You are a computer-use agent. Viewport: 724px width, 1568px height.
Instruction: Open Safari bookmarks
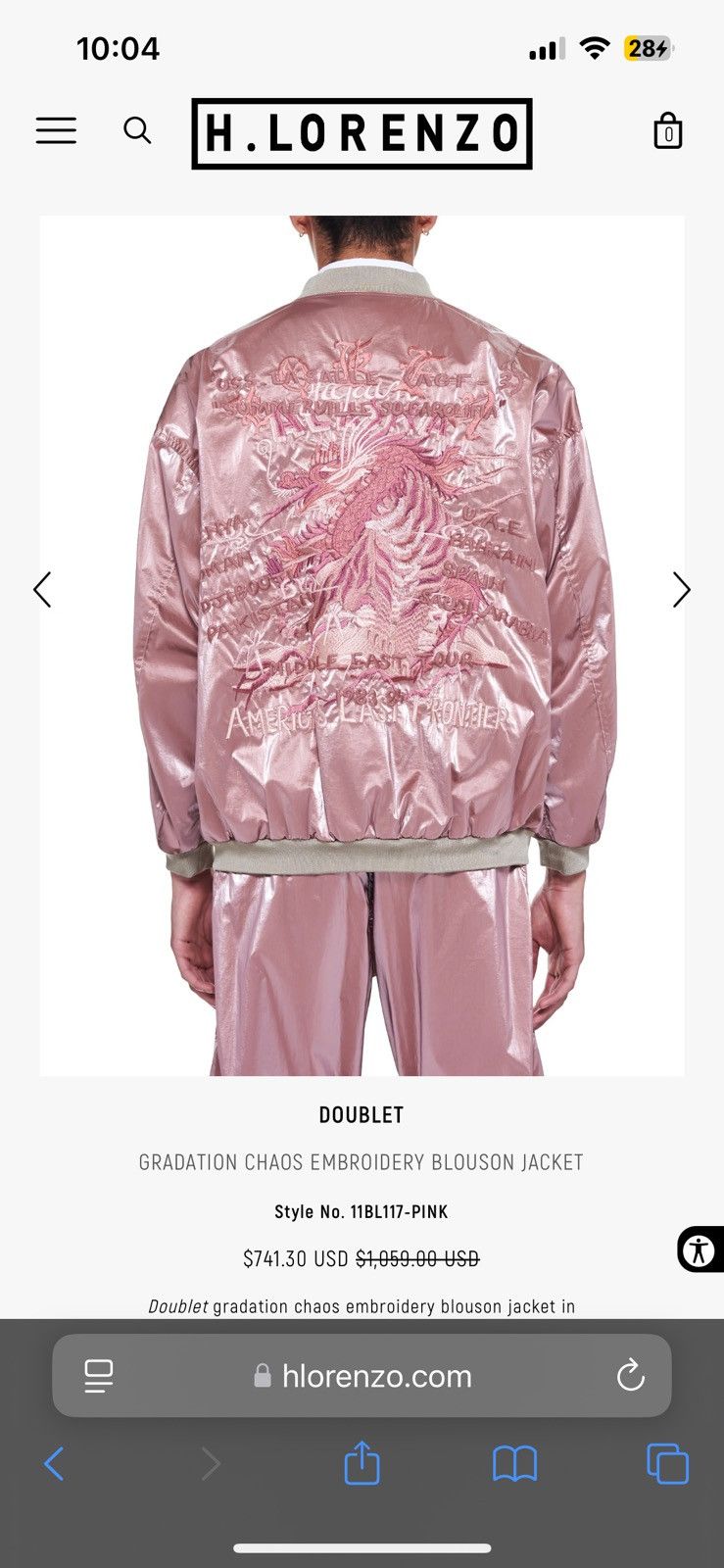point(514,1464)
